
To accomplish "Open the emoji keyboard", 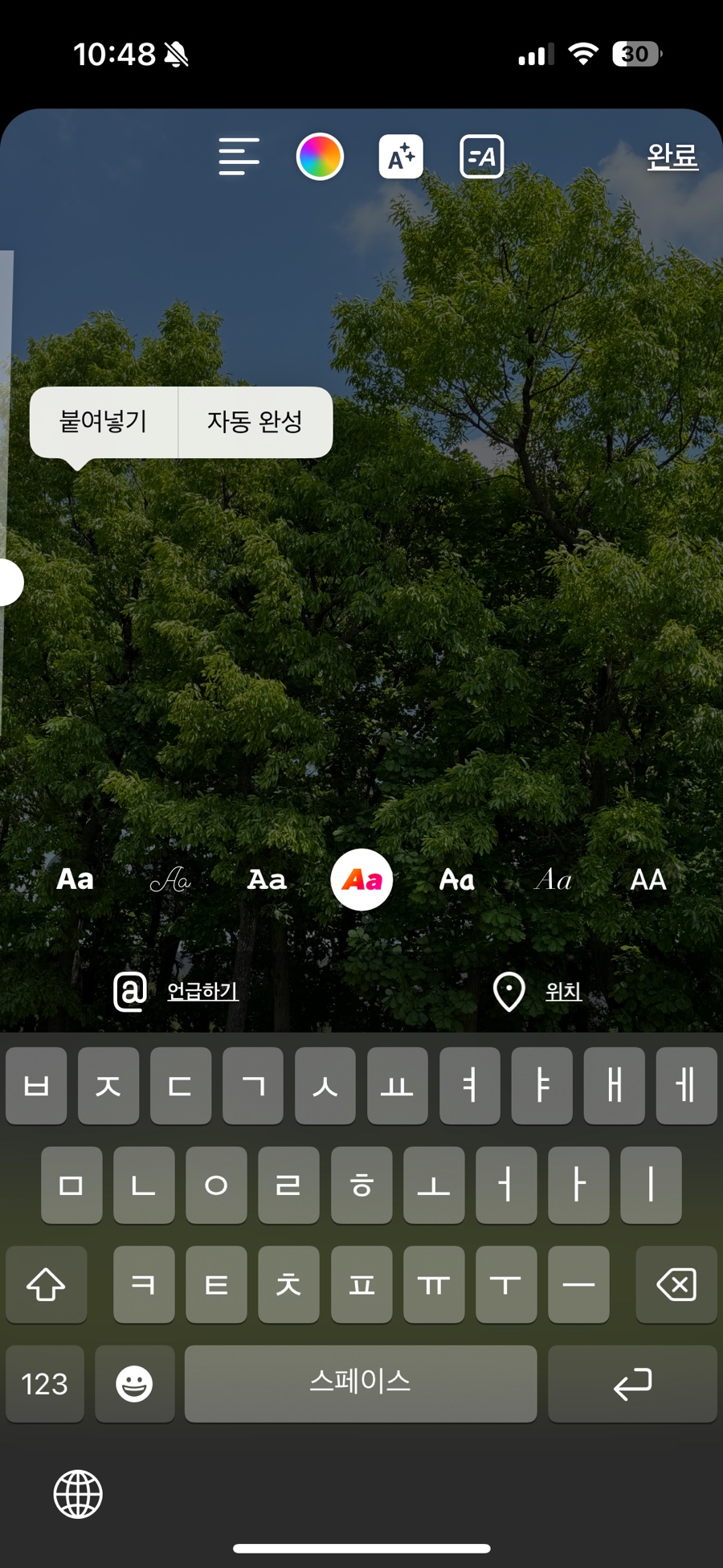I will coord(134,1384).
